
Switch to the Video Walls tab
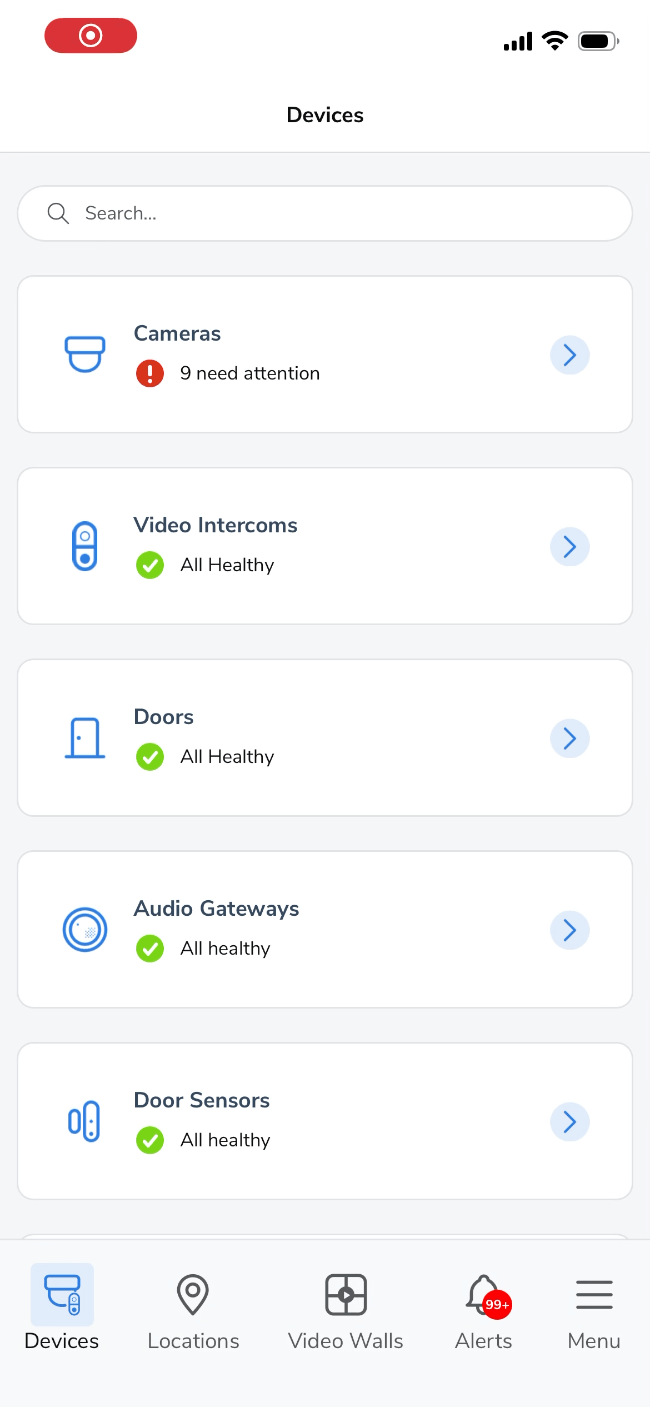[346, 1313]
